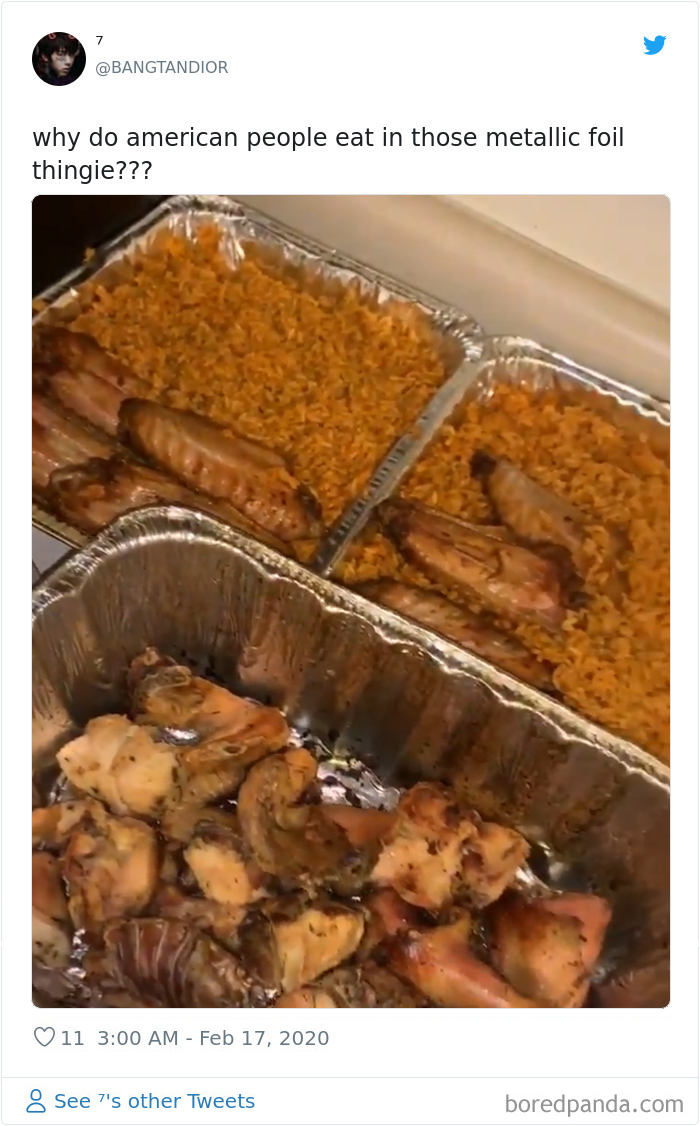Image resolution: width=700 pixels, height=1126 pixels.
Task: Open the @BANGTANDIOR handle link
Action: coord(162,68)
